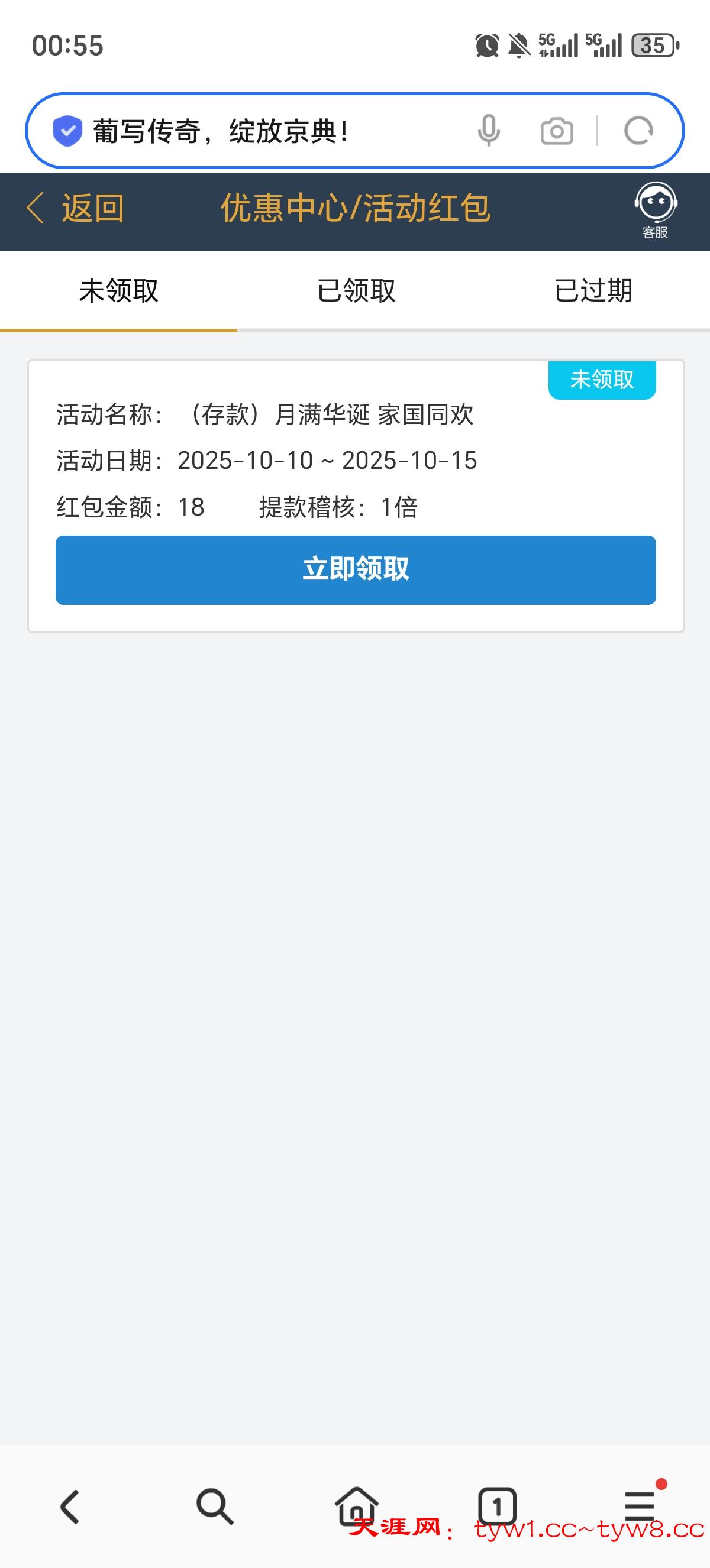Reload the page with refresh icon

638,131
